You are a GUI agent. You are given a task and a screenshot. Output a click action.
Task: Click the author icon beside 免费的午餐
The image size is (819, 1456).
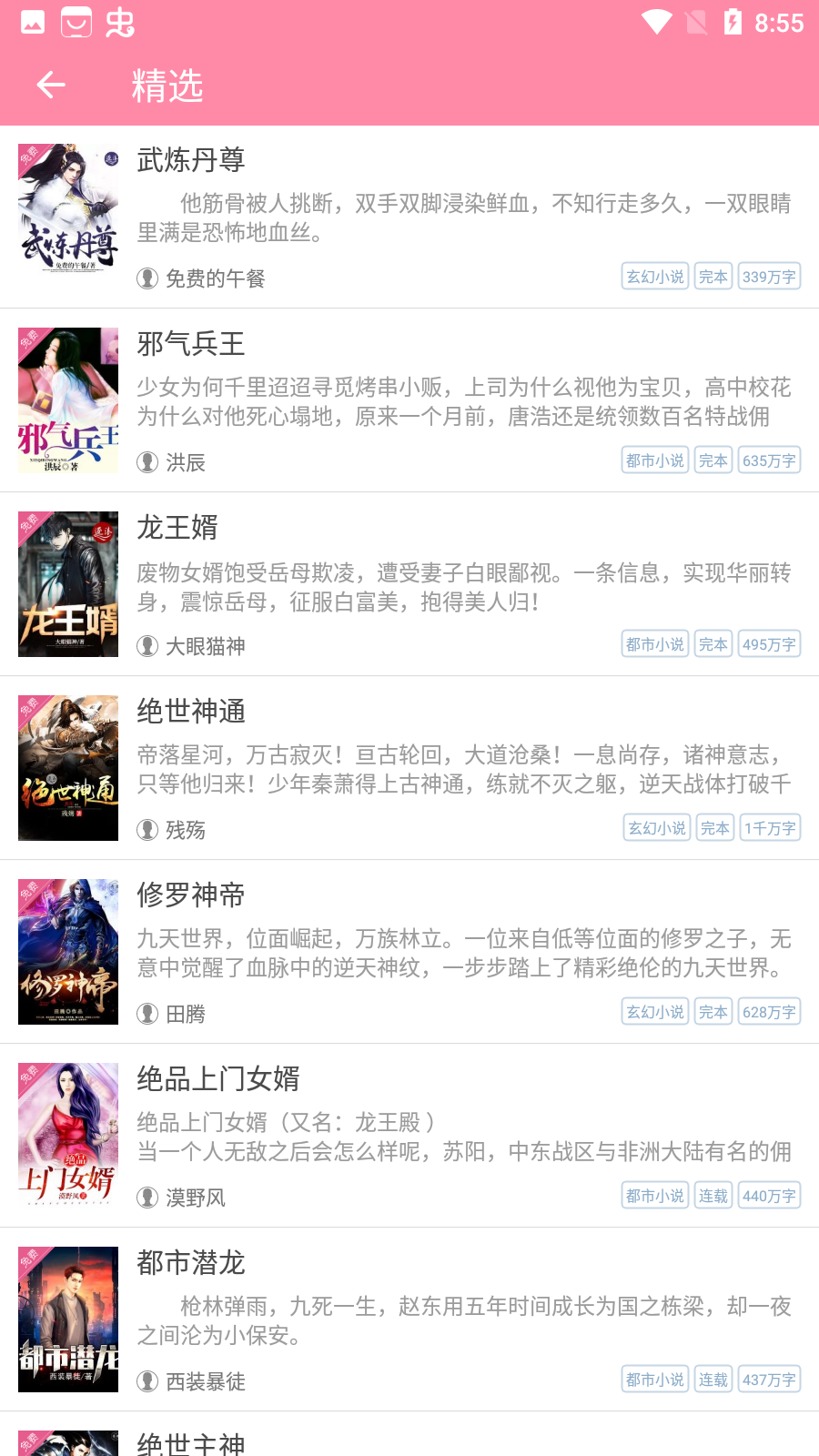pos(147,278)
